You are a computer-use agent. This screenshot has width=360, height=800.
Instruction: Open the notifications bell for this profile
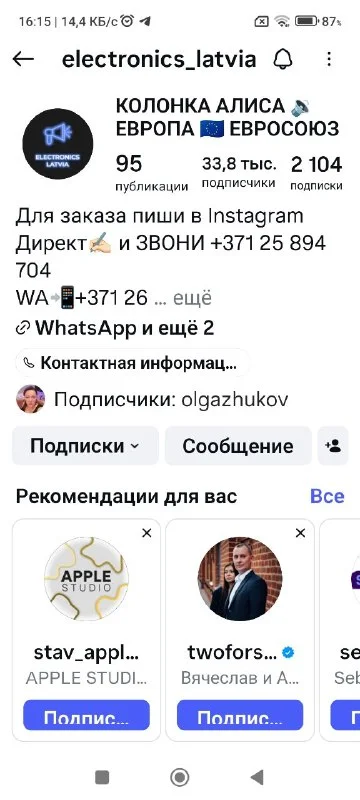tap(283, 60)
